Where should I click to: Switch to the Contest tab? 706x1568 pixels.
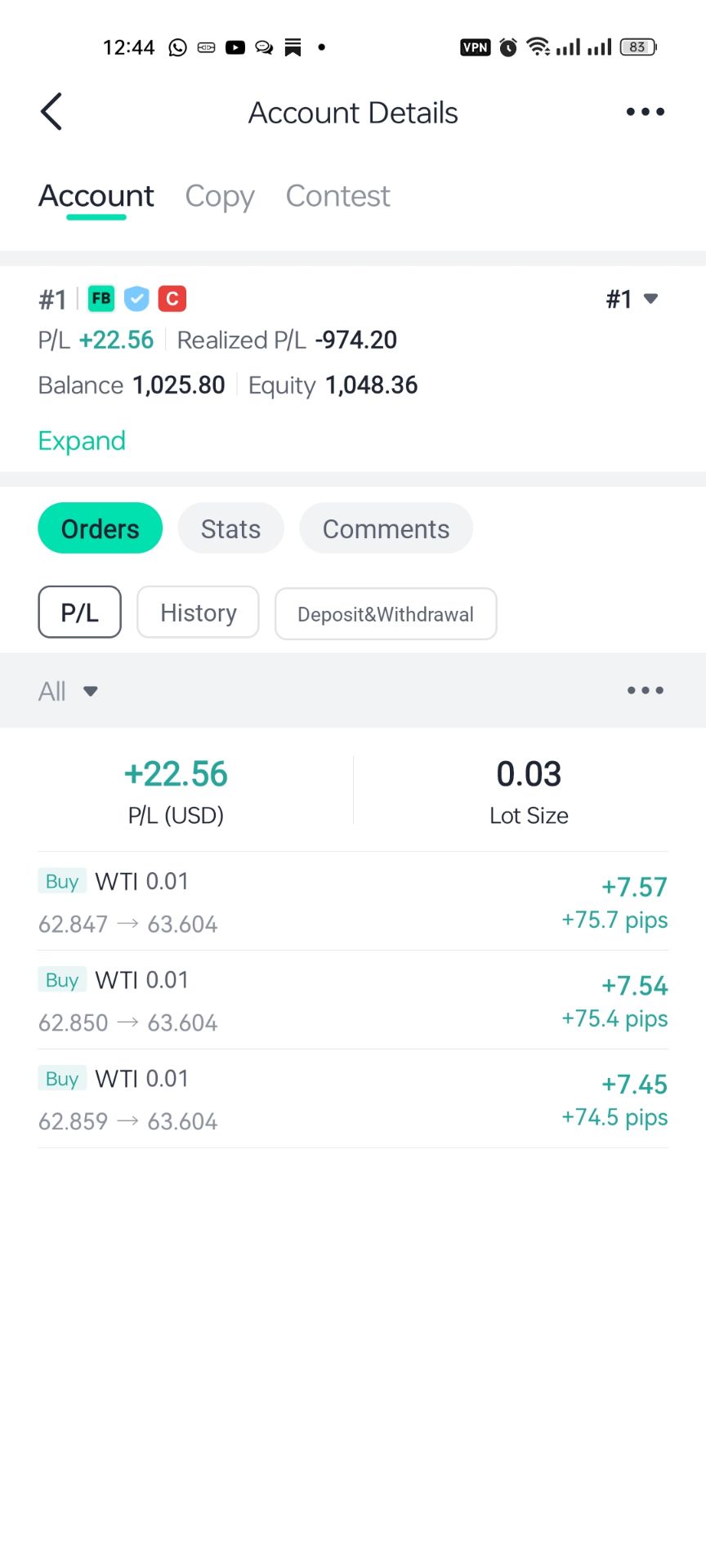point(337,196)
